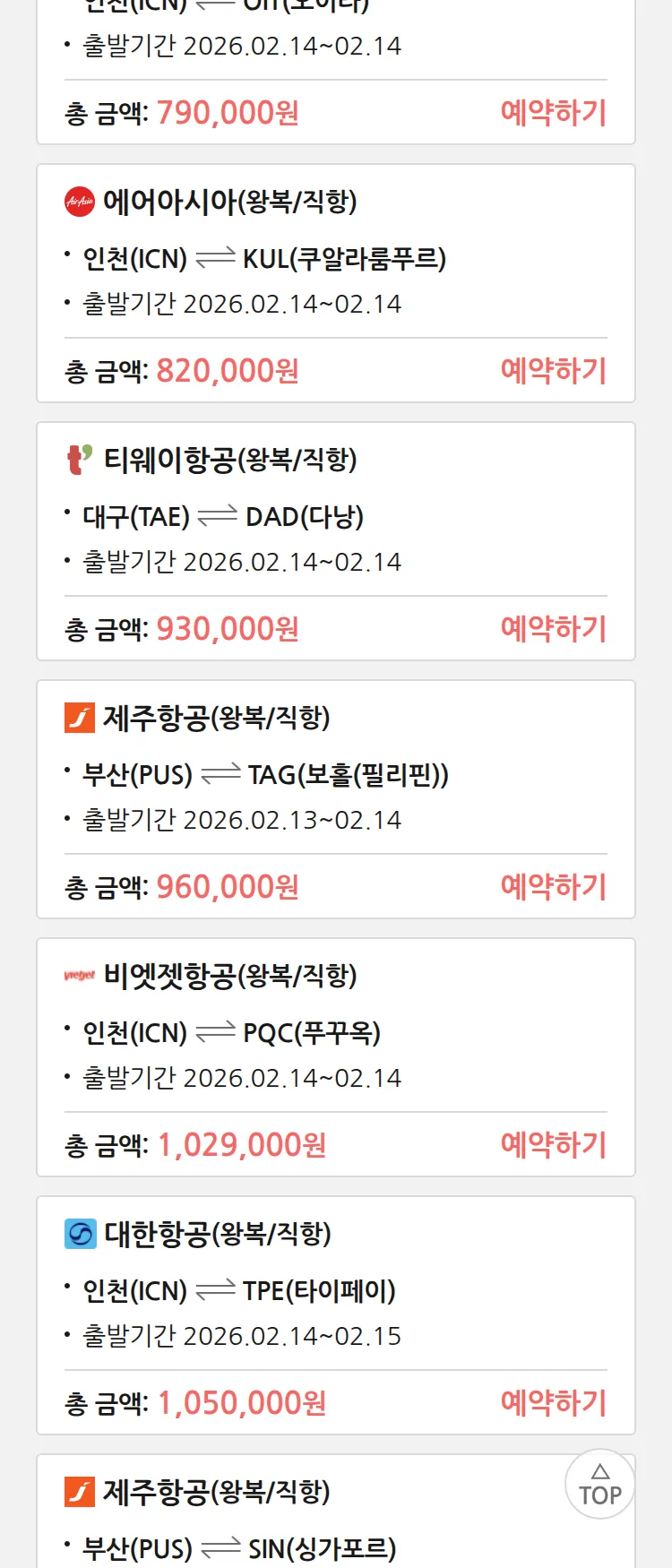The height and width of the screenshot is (1568, 672).
Task: Book the 비엣젯항공 푸꾸옥 flight
Action: click(553, 1145)
